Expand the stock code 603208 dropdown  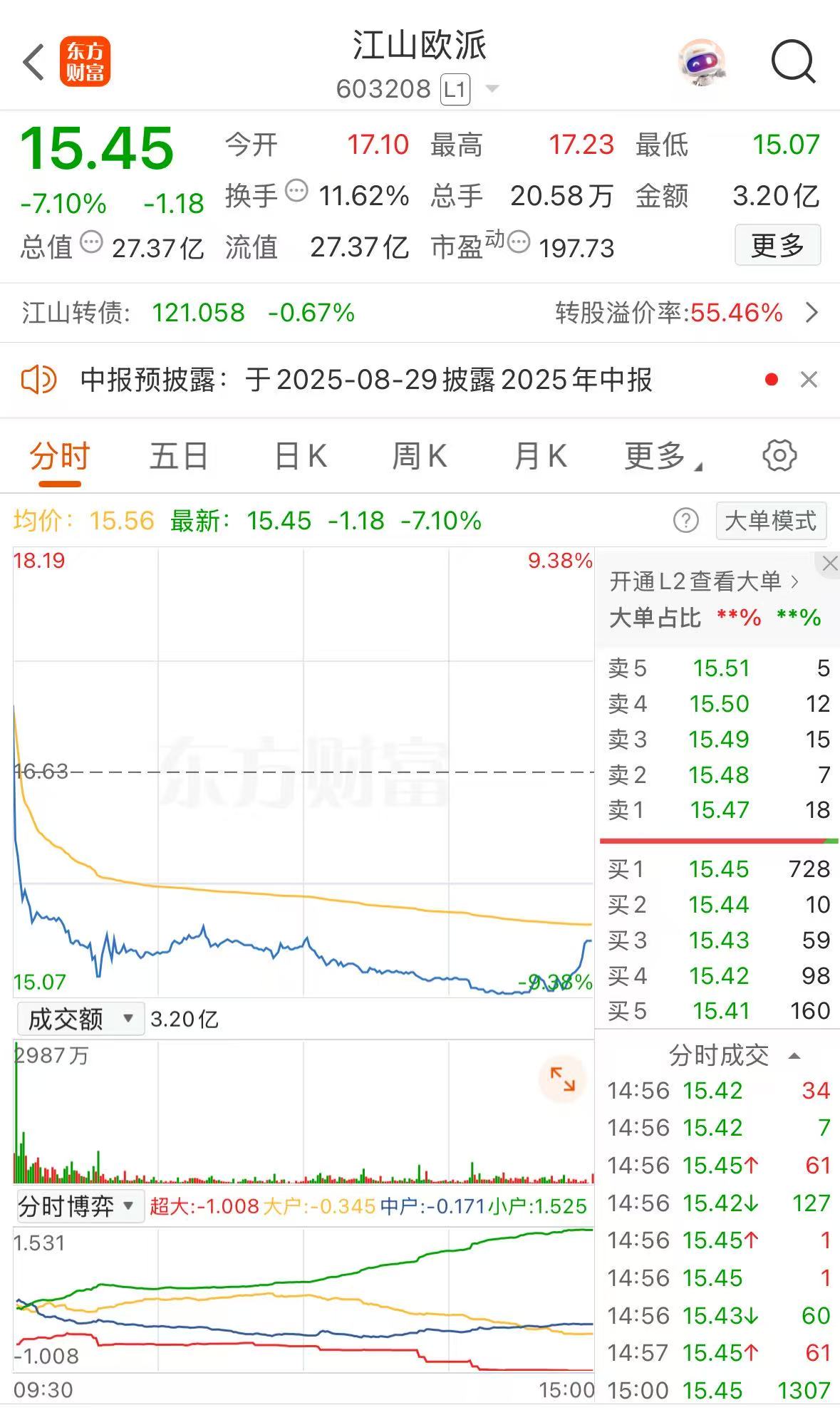pos(492,89)
